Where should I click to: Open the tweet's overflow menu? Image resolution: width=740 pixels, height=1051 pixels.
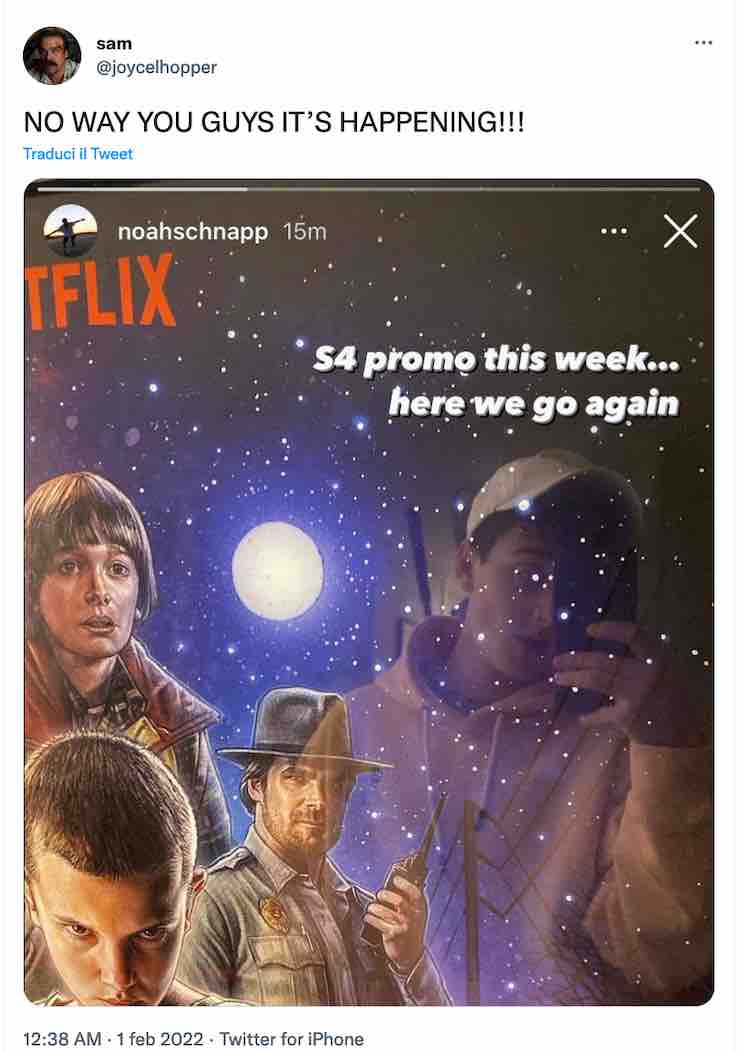pyautogui.click(x=703, y=44)
